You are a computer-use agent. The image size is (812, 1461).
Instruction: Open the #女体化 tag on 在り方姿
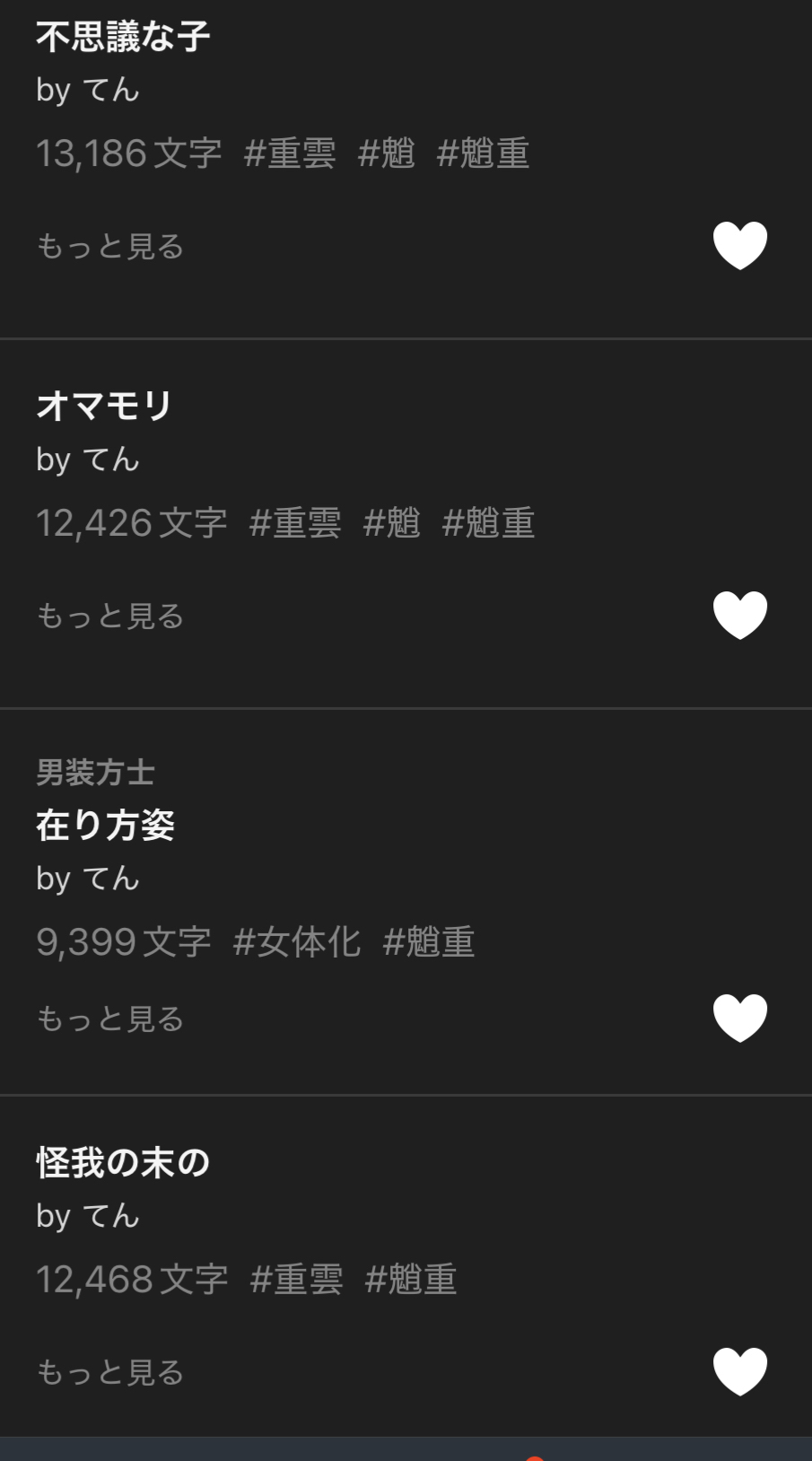click(x=296, y=942)
